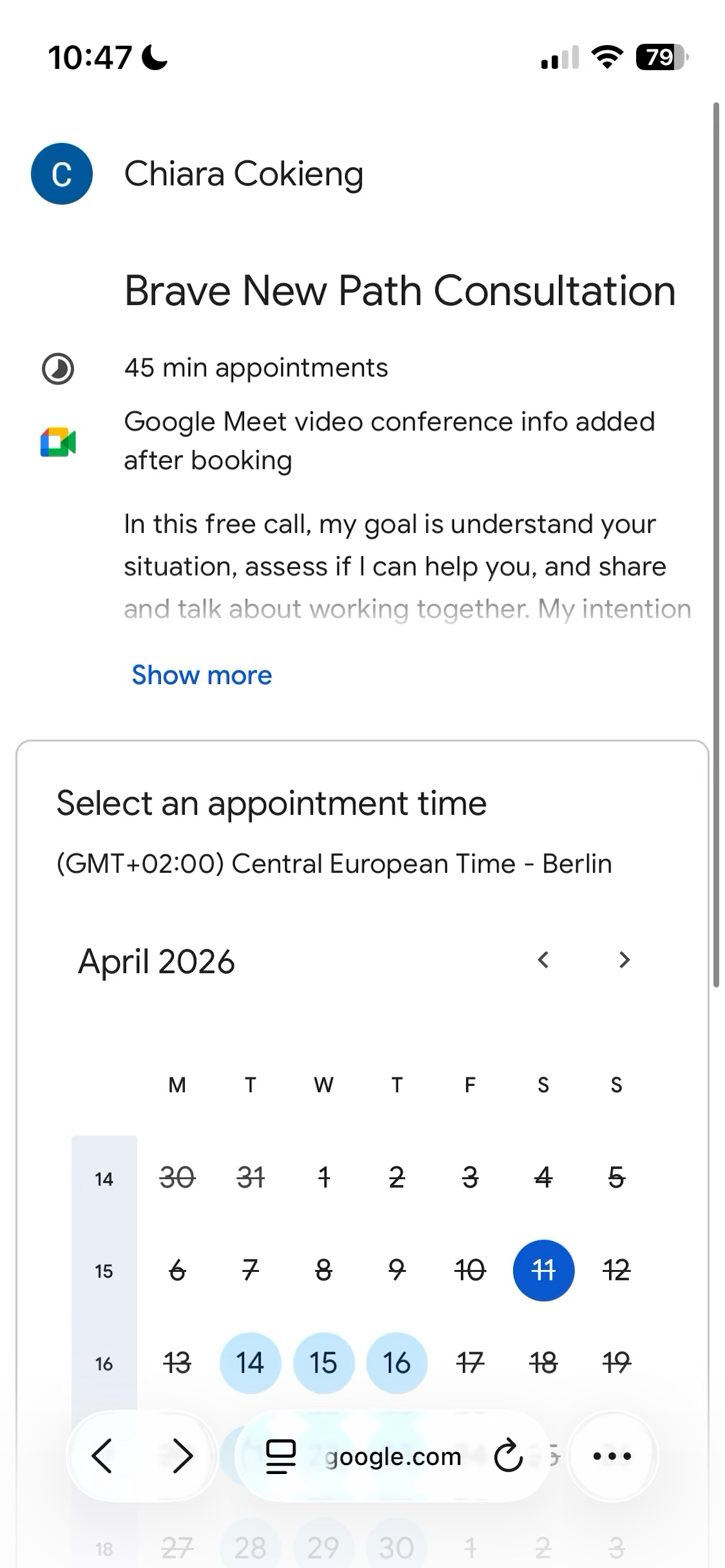
Task: Go forward in the browser
Action: pyautogui.click(x=182, y=1456)
